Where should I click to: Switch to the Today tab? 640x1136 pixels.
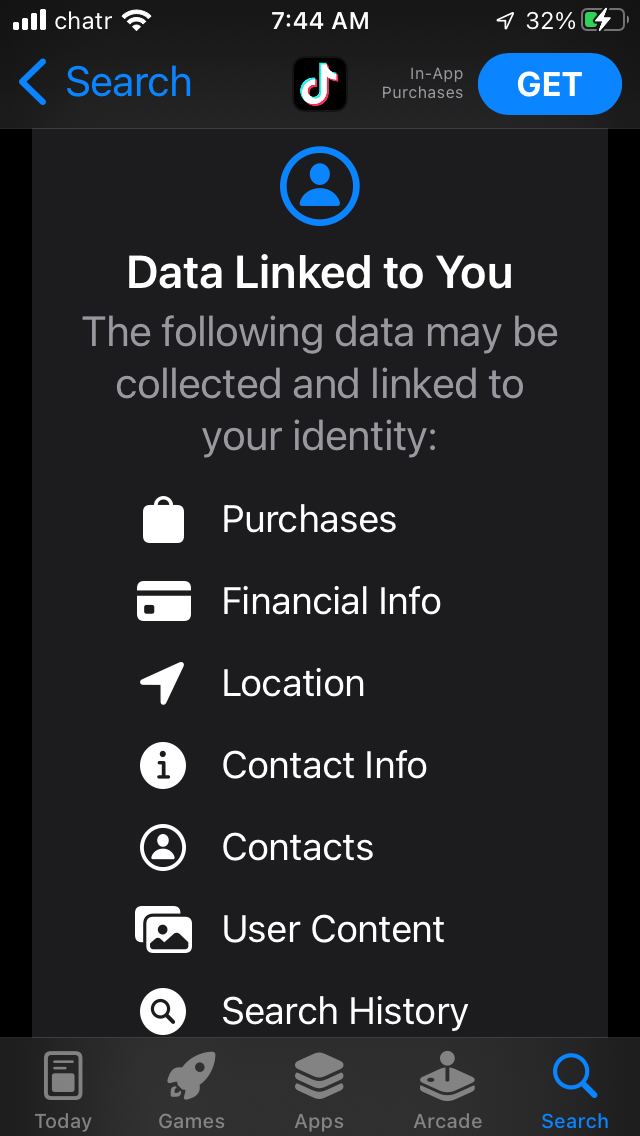tap(63, 1091)
